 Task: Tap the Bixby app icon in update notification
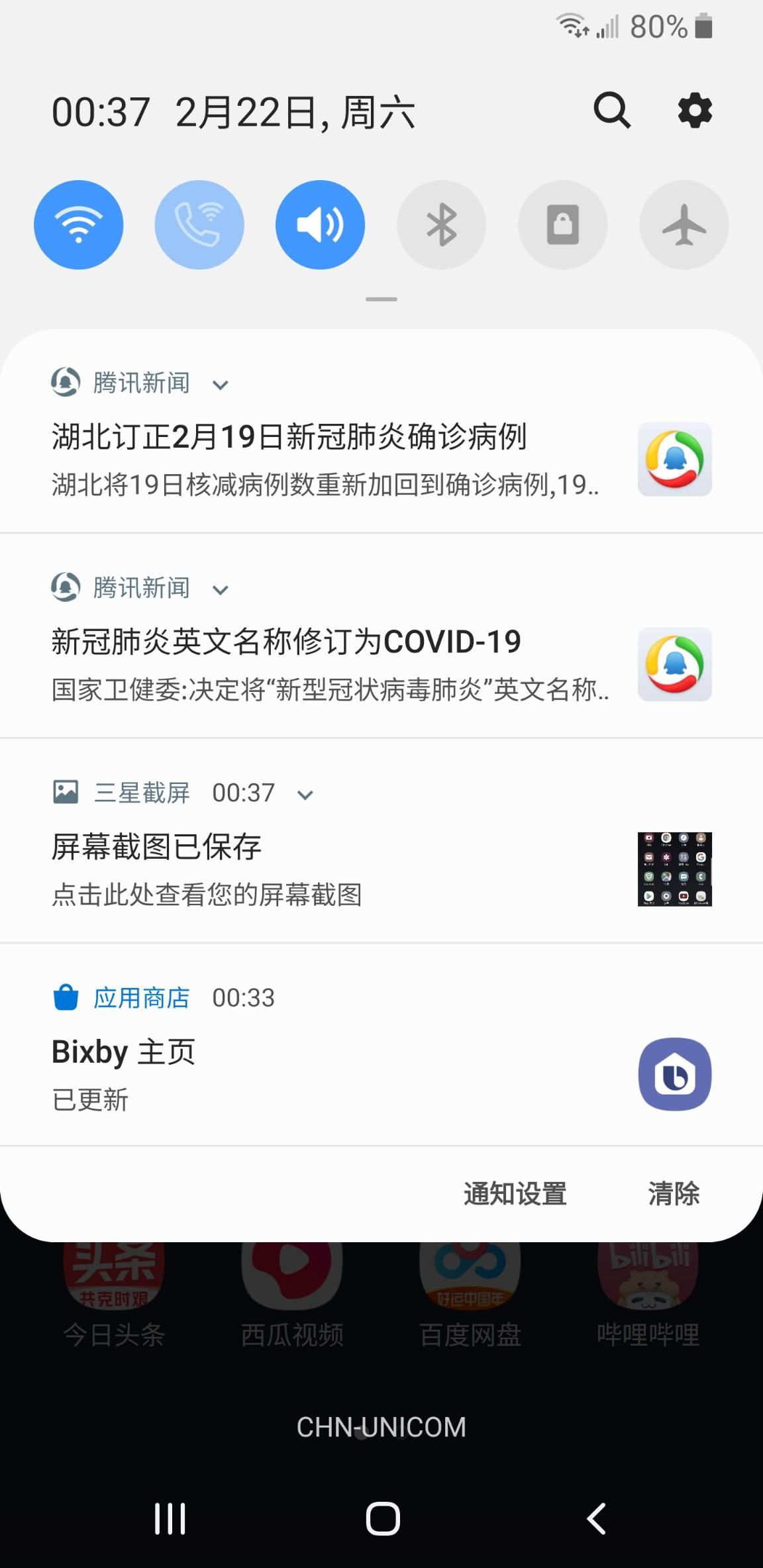[x=674, y=1073]
